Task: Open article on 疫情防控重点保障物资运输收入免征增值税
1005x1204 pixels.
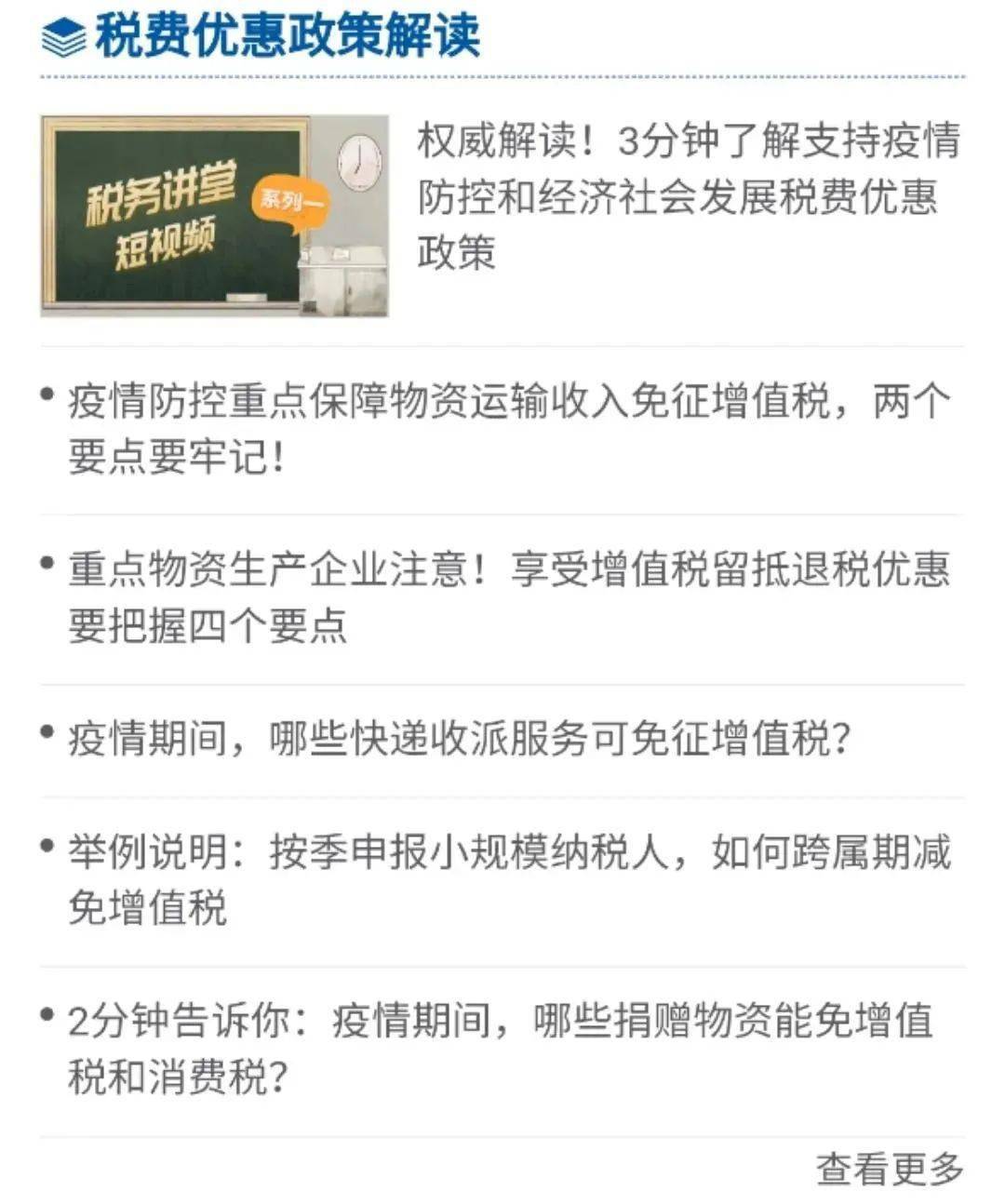Action: (x=507, y=429)
